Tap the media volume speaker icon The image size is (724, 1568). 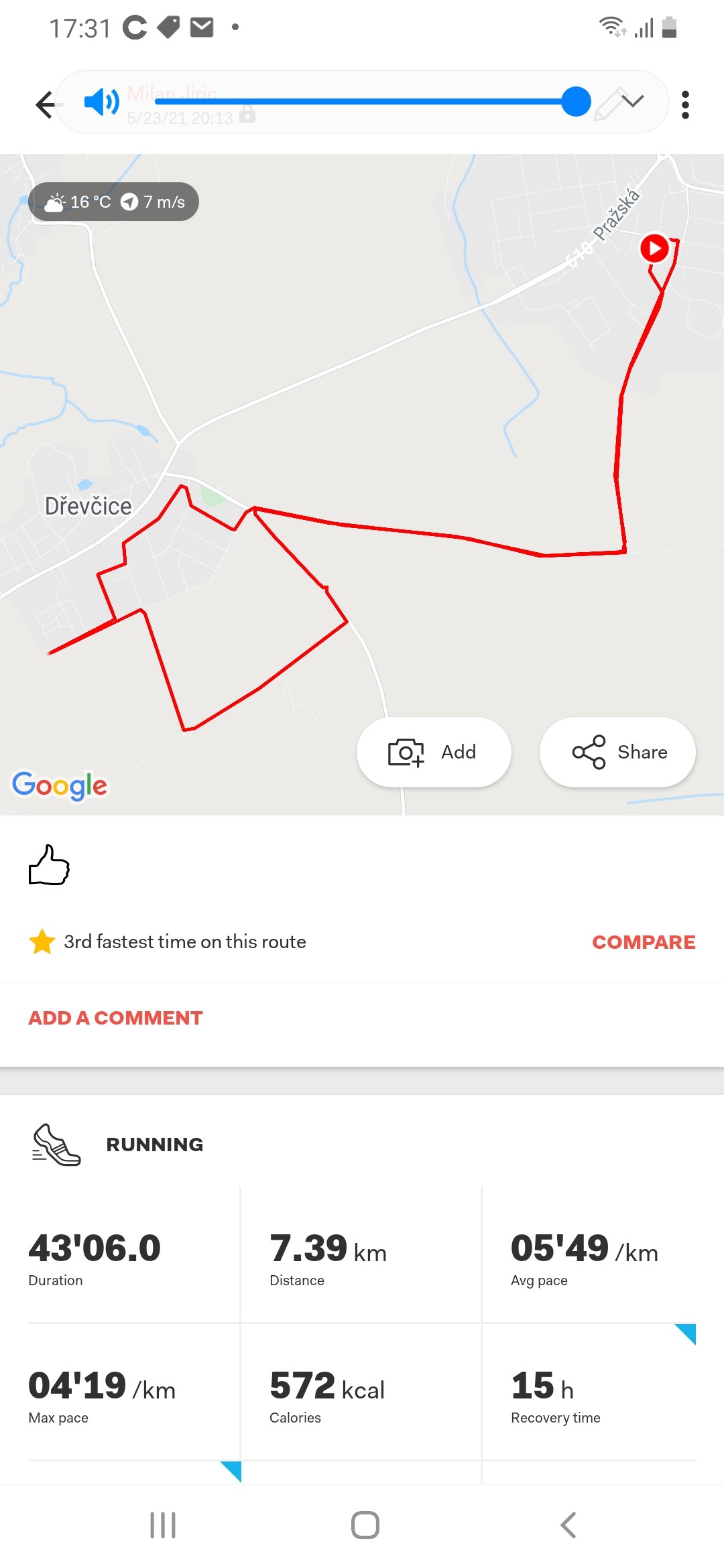click(102, 102)
